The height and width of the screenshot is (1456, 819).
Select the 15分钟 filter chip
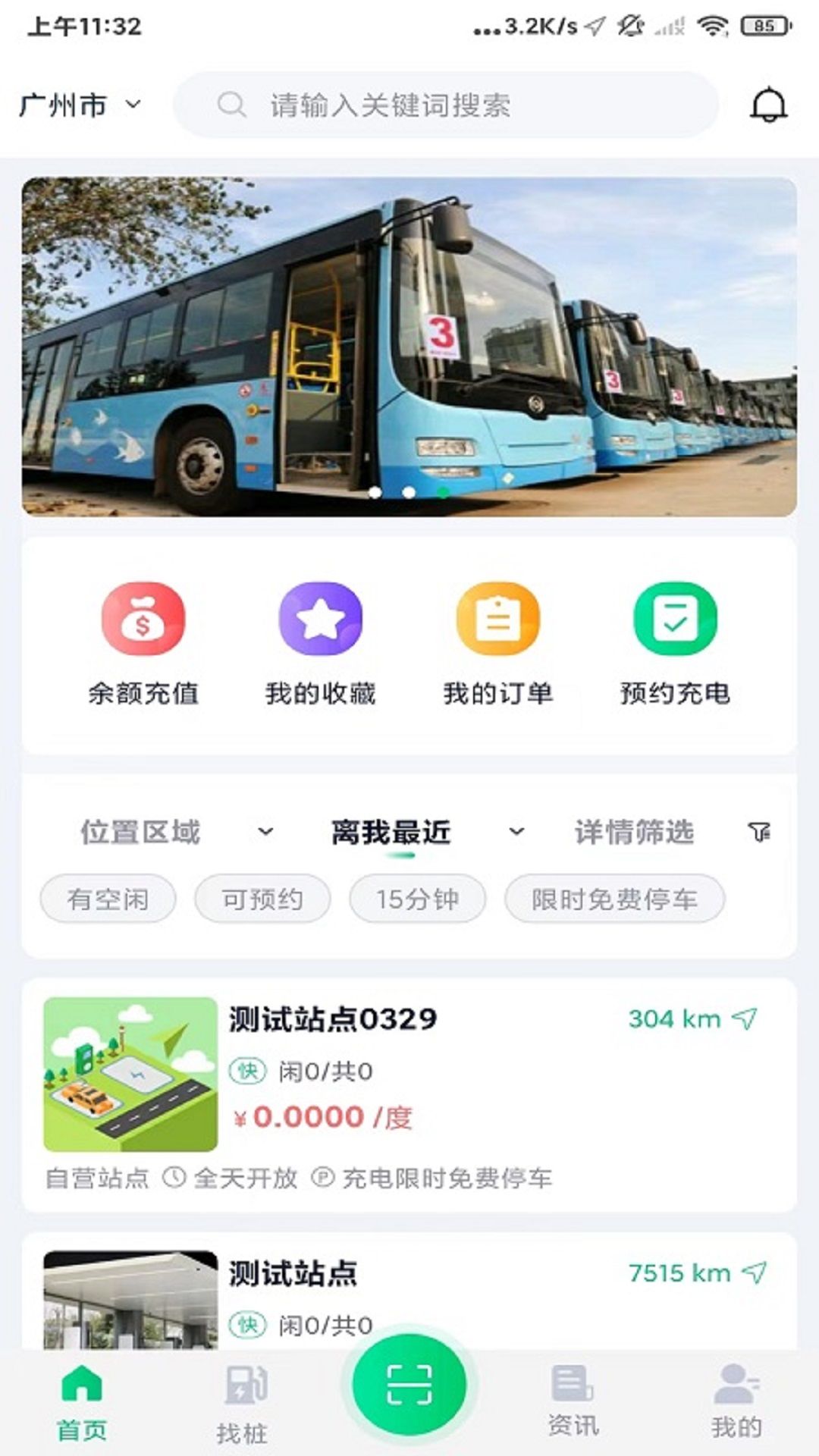point(417,899)
